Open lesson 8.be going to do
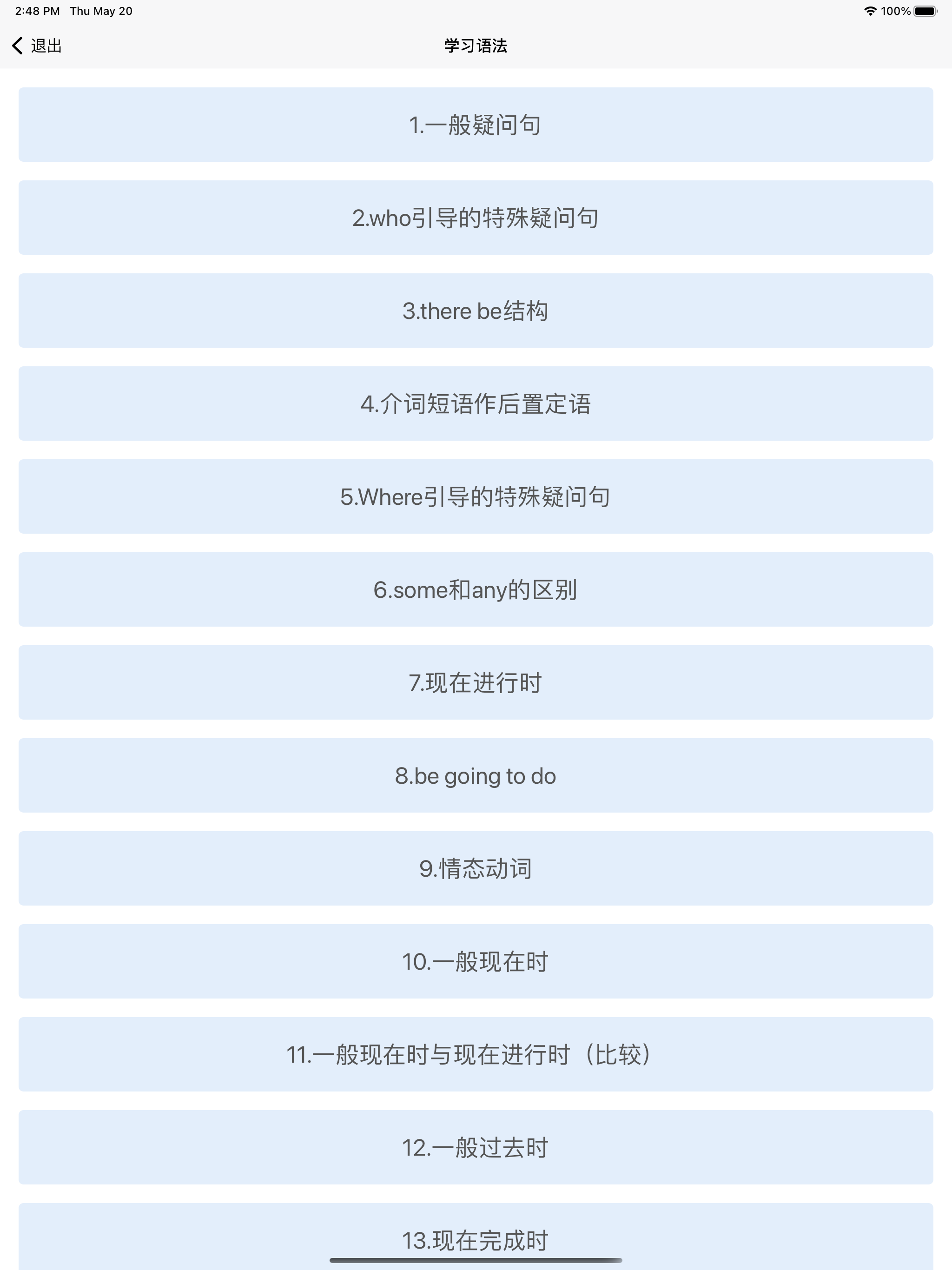Image resolution: width=952 pixels, height=1270 pixels. [476, 776]
